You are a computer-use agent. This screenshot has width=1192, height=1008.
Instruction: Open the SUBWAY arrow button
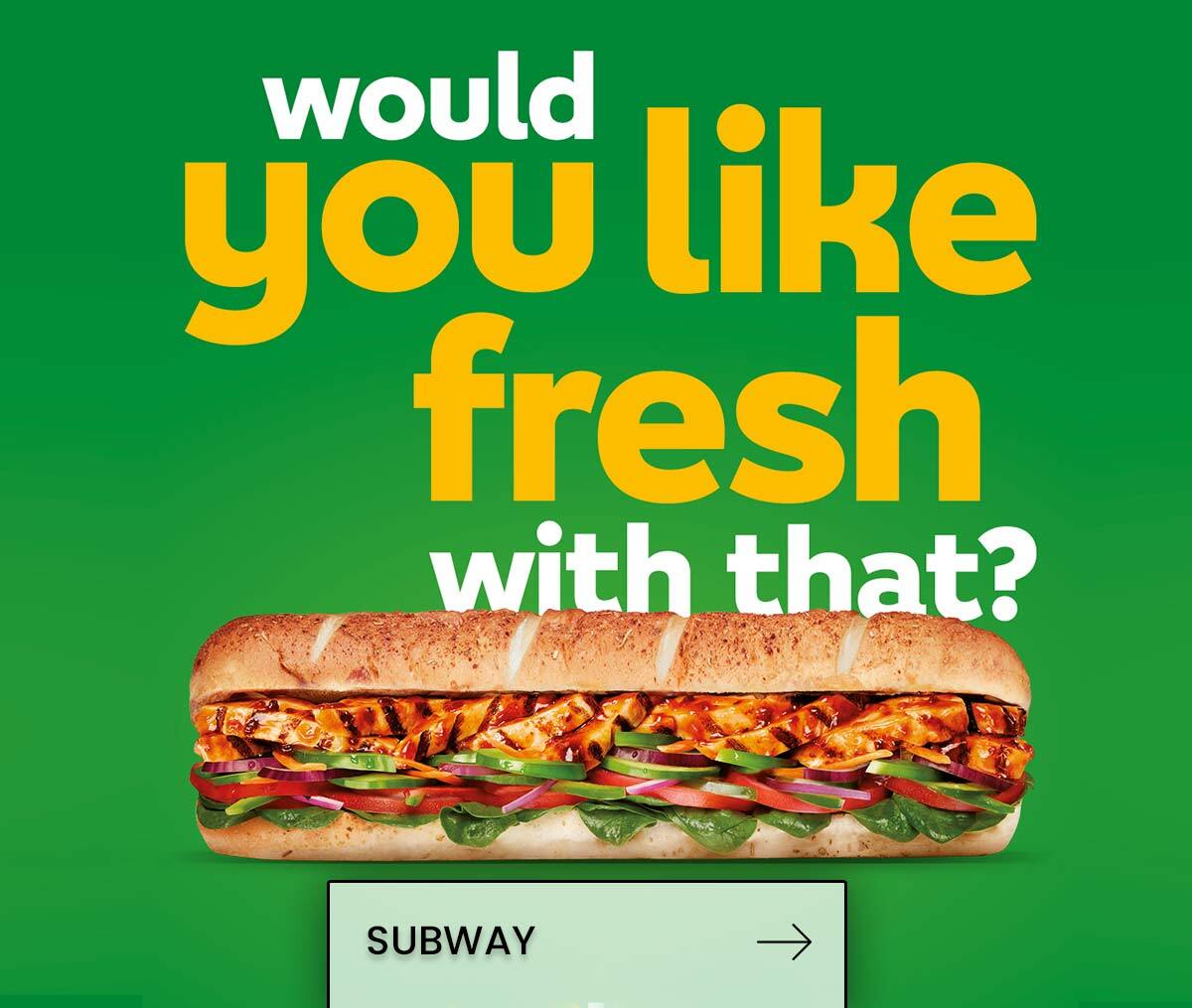point(587,941)
